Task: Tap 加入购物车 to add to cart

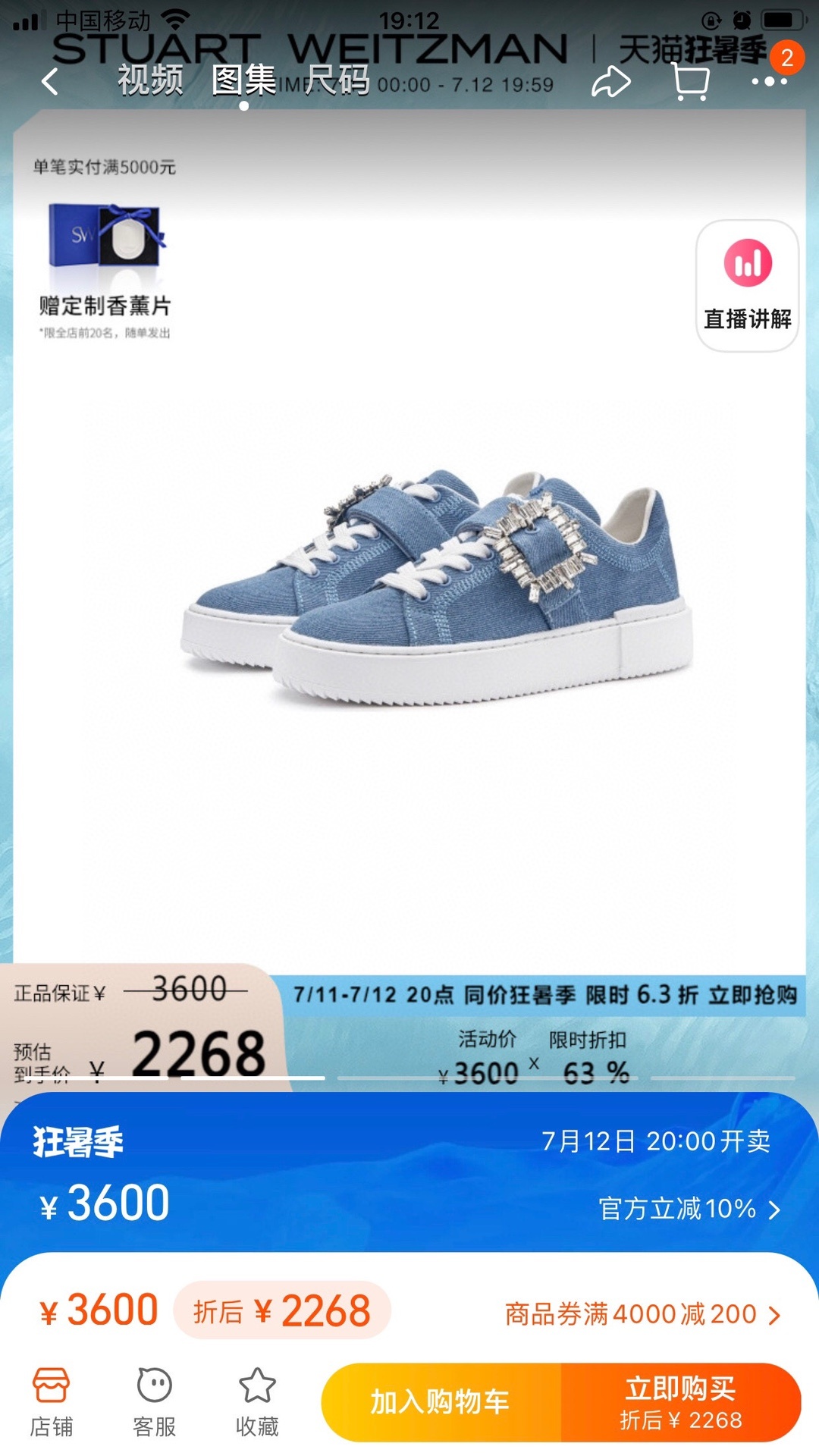Action: tap(441, 1402)
